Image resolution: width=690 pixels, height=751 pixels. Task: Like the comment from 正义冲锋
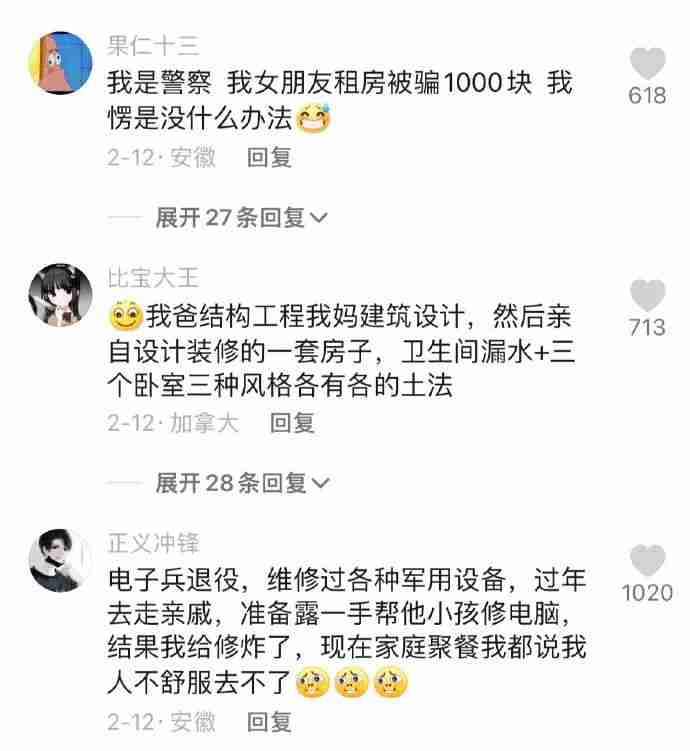pyautogui.click(x=648, y=561)
